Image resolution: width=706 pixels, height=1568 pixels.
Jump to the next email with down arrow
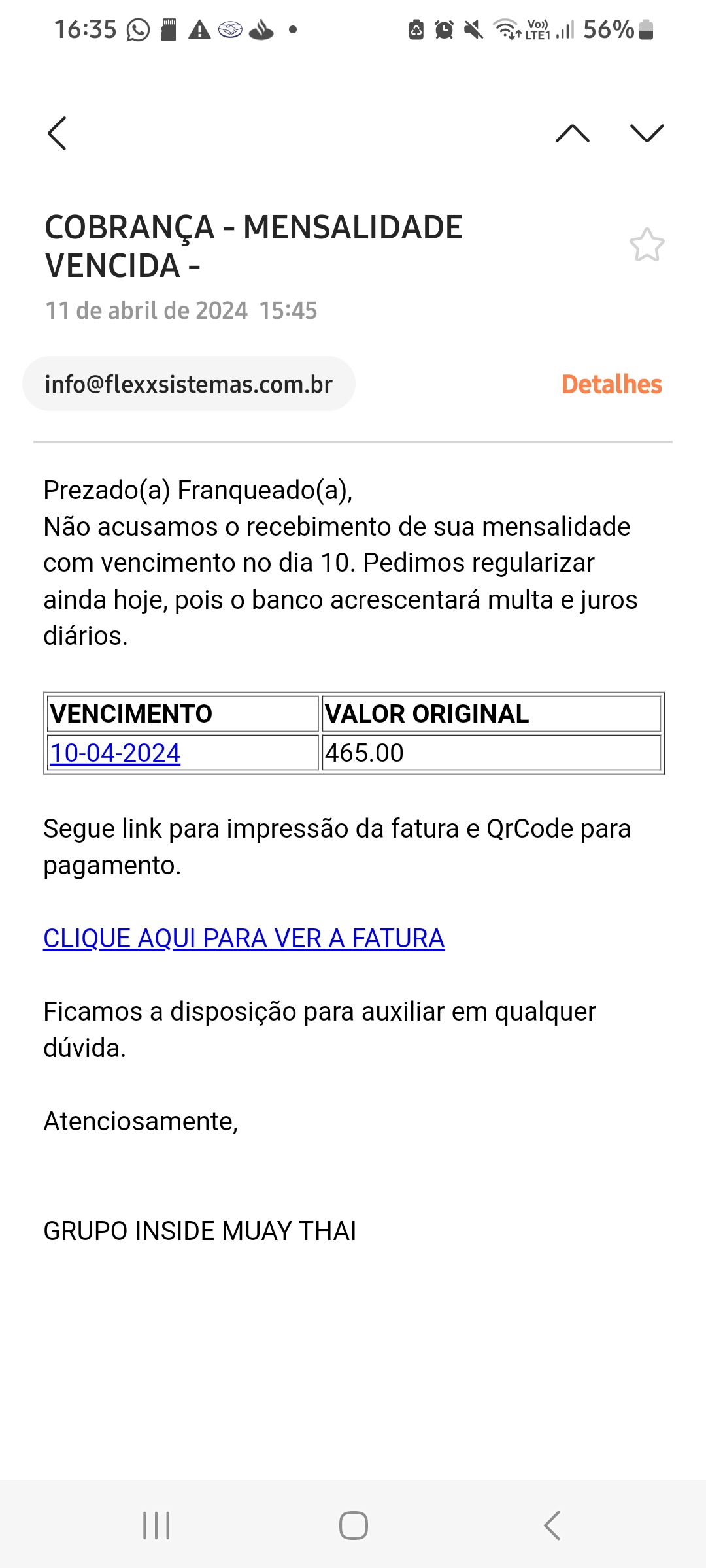point(647,133)
